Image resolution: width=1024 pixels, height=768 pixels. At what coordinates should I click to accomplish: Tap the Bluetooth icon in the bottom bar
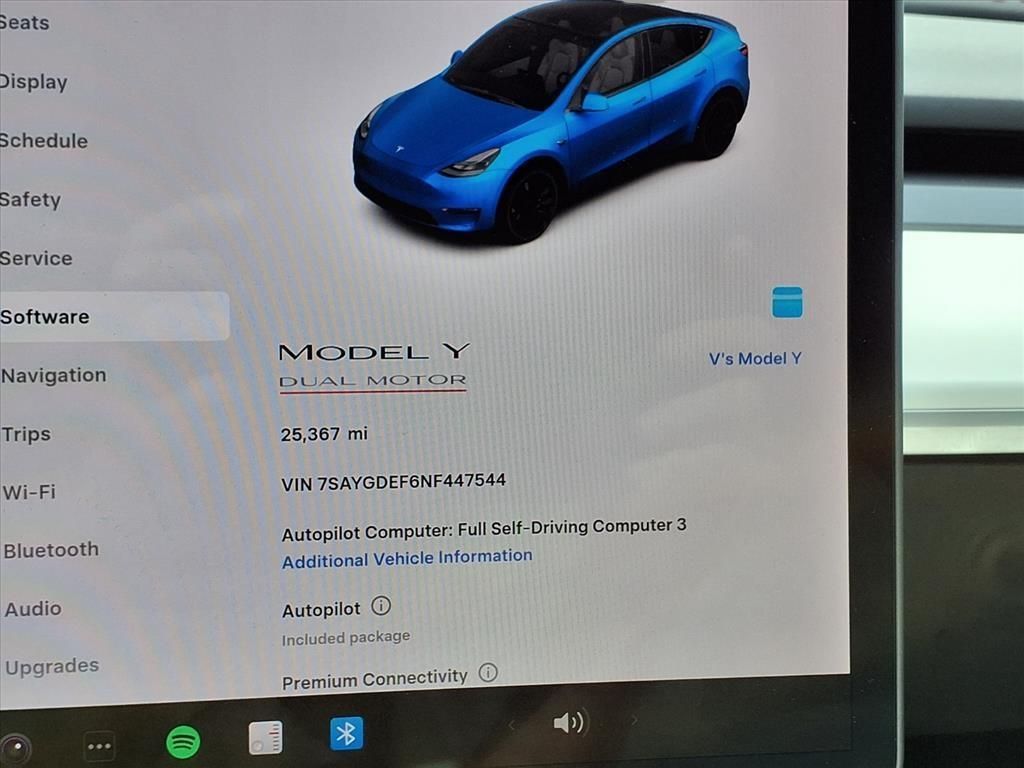346,734
